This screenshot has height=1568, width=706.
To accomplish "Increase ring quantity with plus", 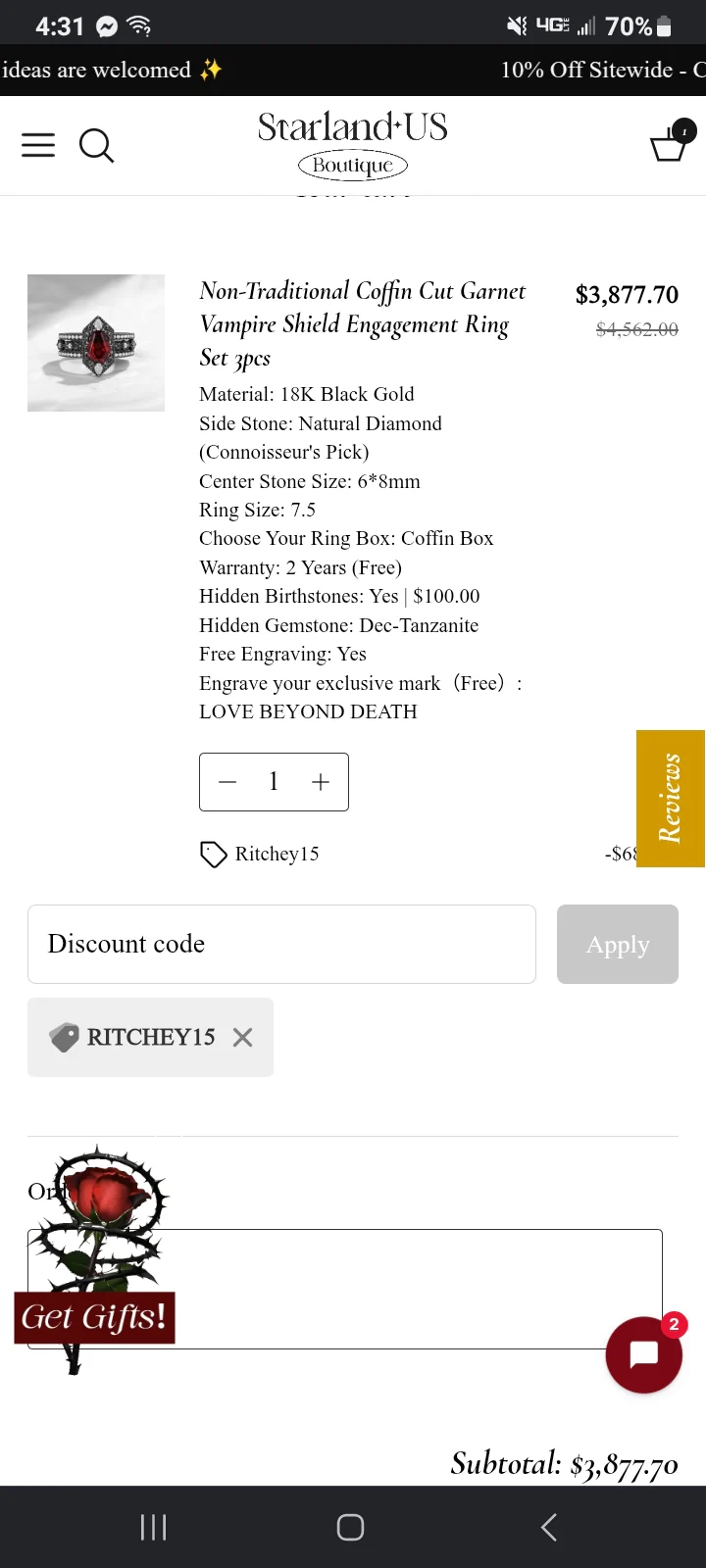I will pyautogui.click(x=320, y=782).
